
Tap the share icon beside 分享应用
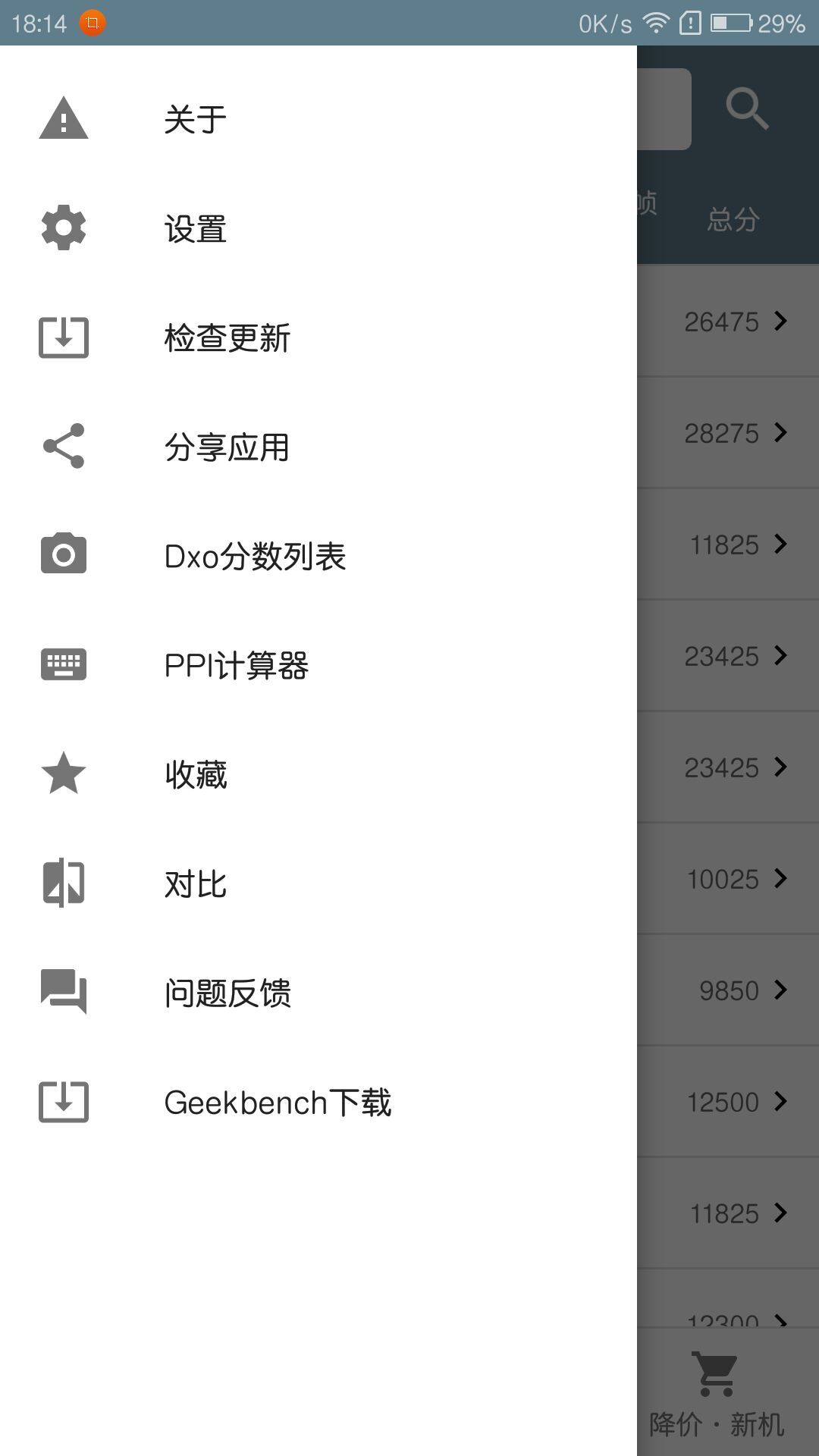pos(62,447)
